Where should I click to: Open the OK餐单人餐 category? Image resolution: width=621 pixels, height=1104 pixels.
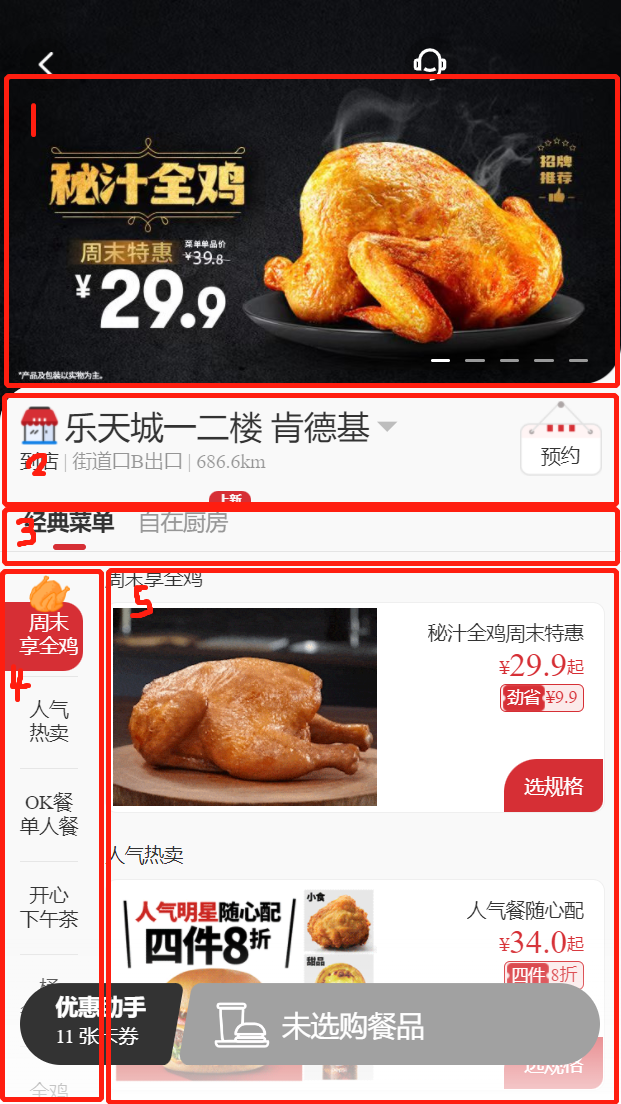coord(49,814)
